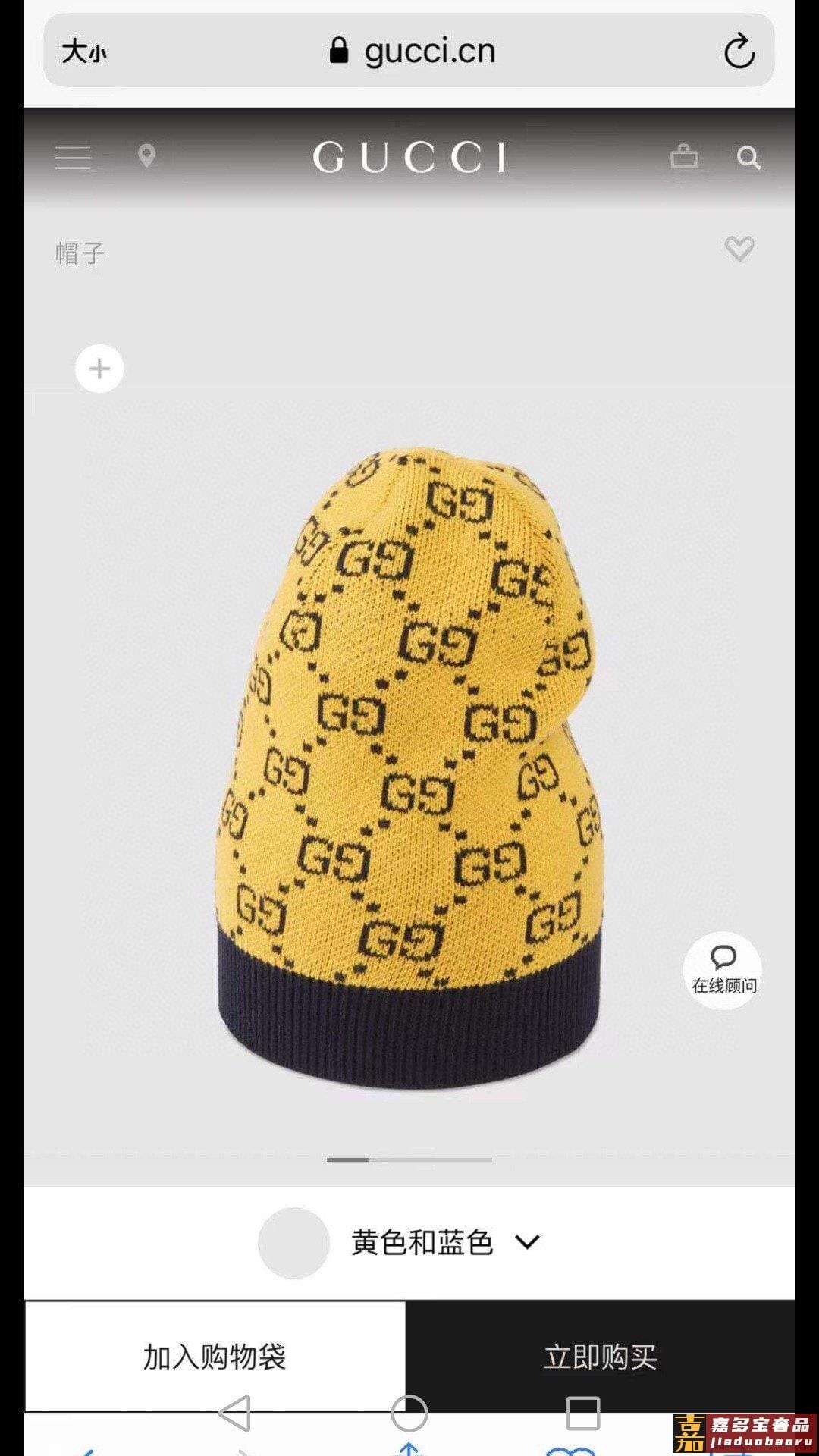819x1456 pixels.
Task: Chat with 在线顾问 online advisor
Action: 723,970
